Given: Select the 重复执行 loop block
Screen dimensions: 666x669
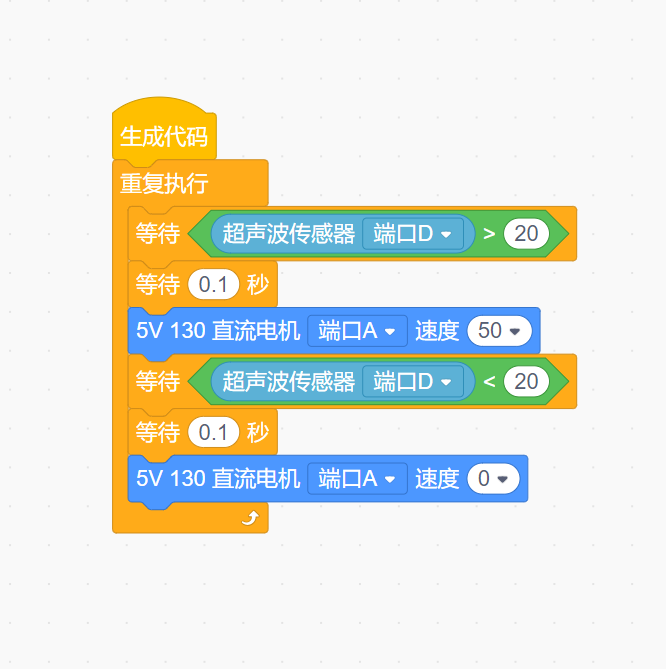Looking at the screenshot, I should point(165,184).
